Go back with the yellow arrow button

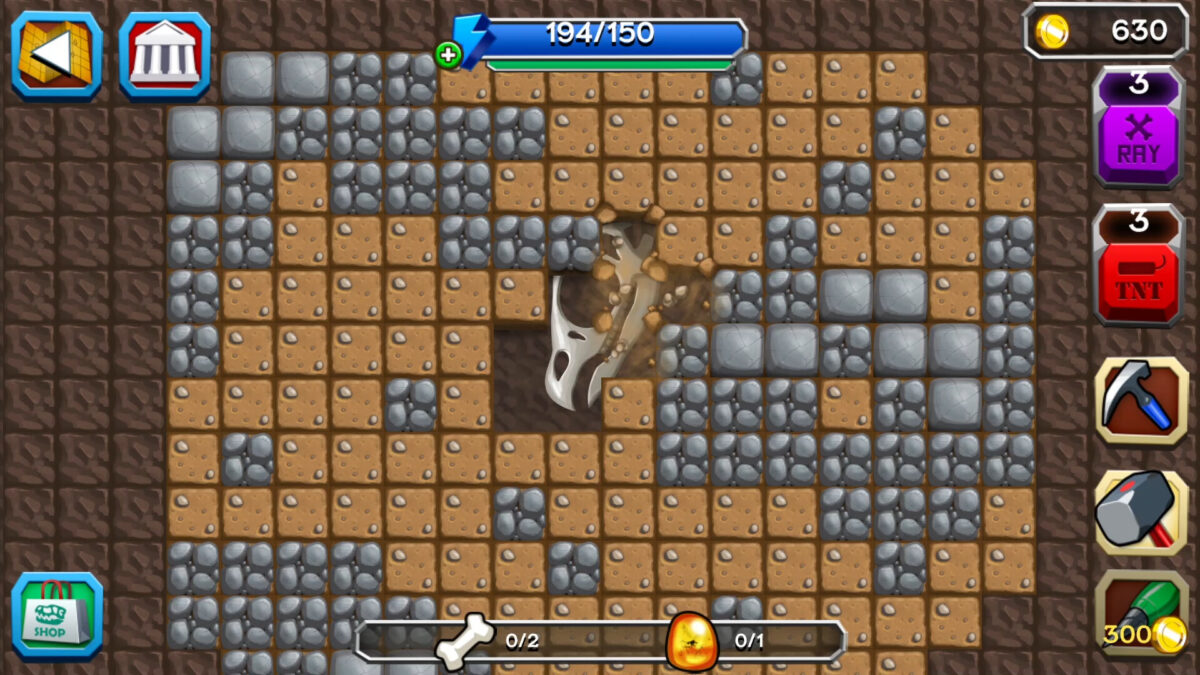56,55
